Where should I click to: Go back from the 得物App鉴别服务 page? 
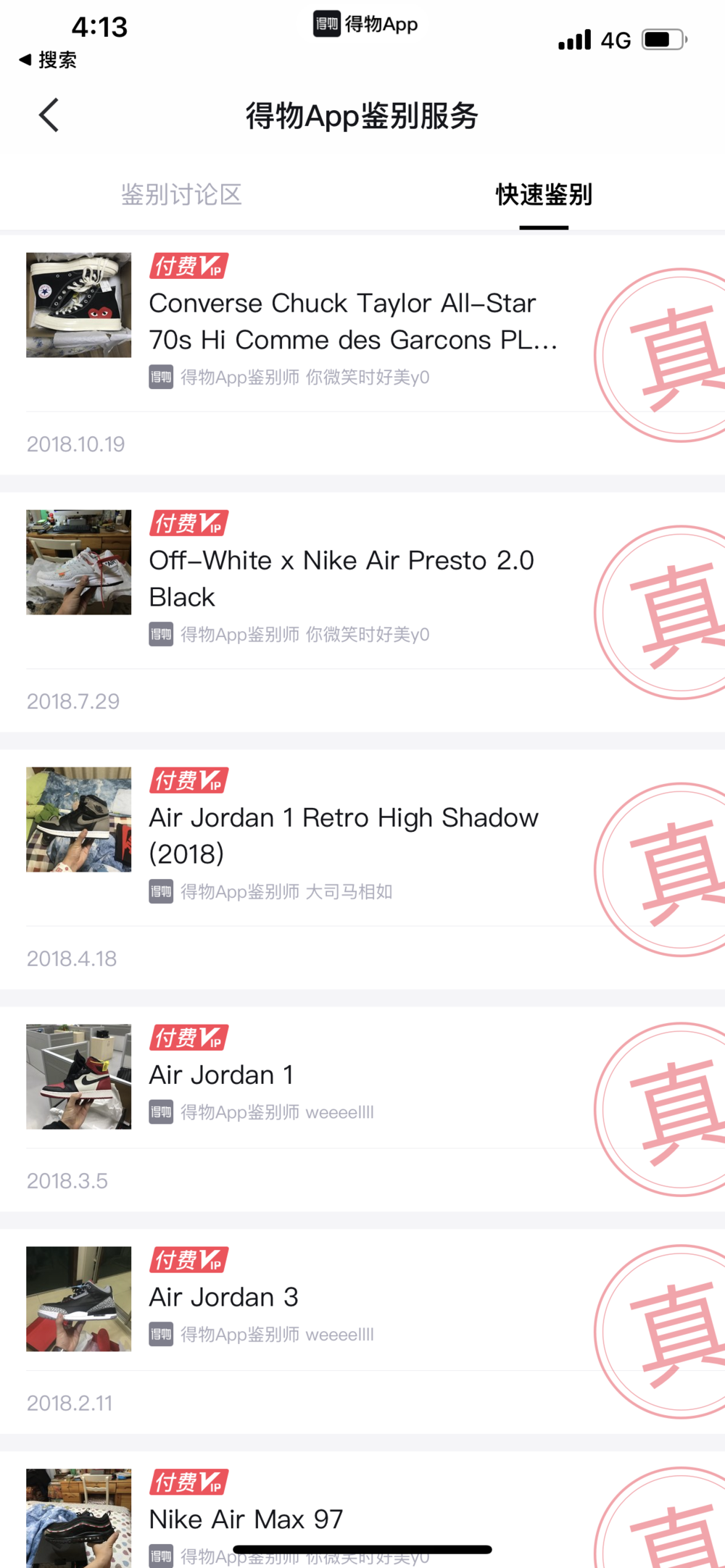[x=49, y=115]
